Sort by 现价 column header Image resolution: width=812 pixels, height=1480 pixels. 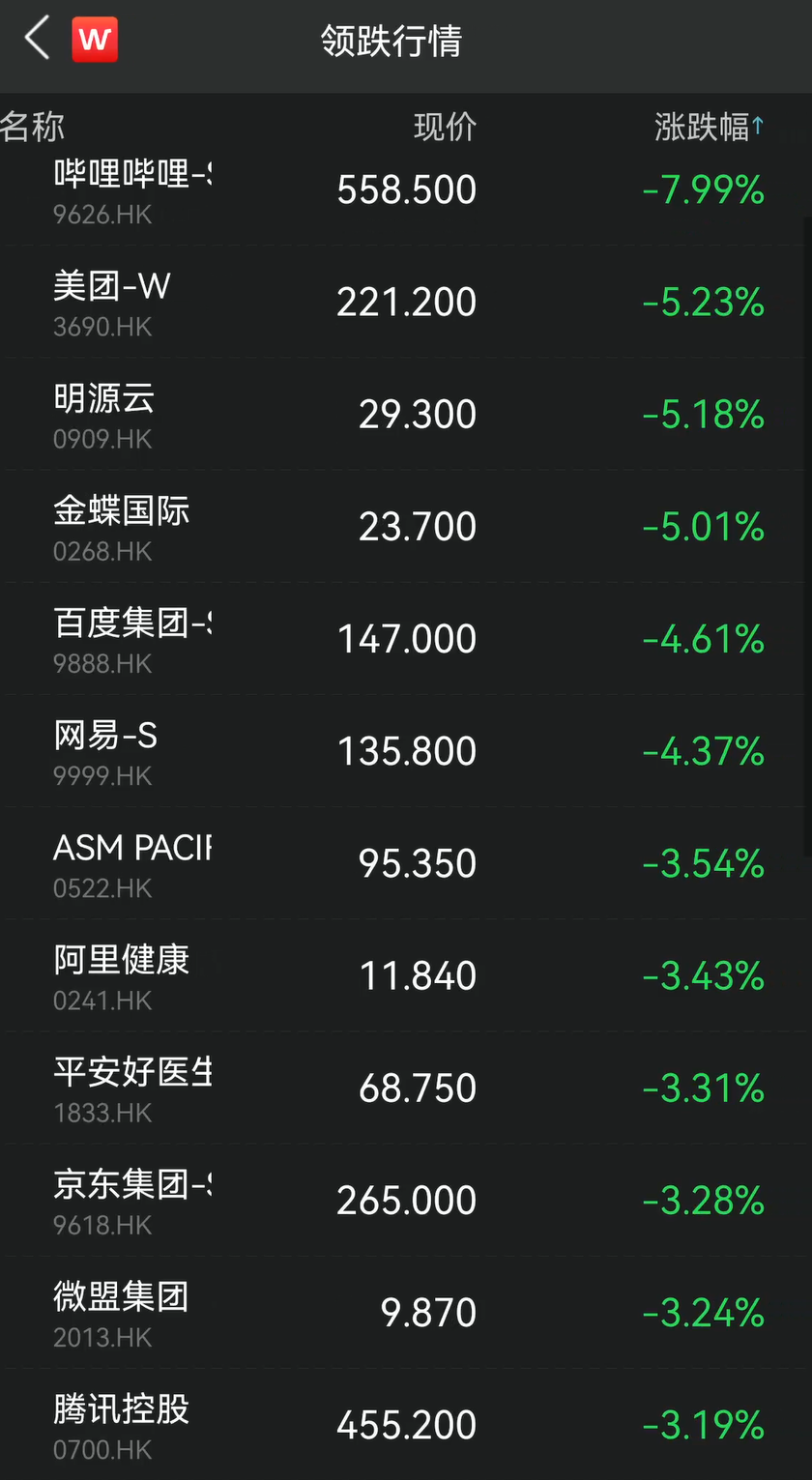pyautogui.click(x=445, y=127)
